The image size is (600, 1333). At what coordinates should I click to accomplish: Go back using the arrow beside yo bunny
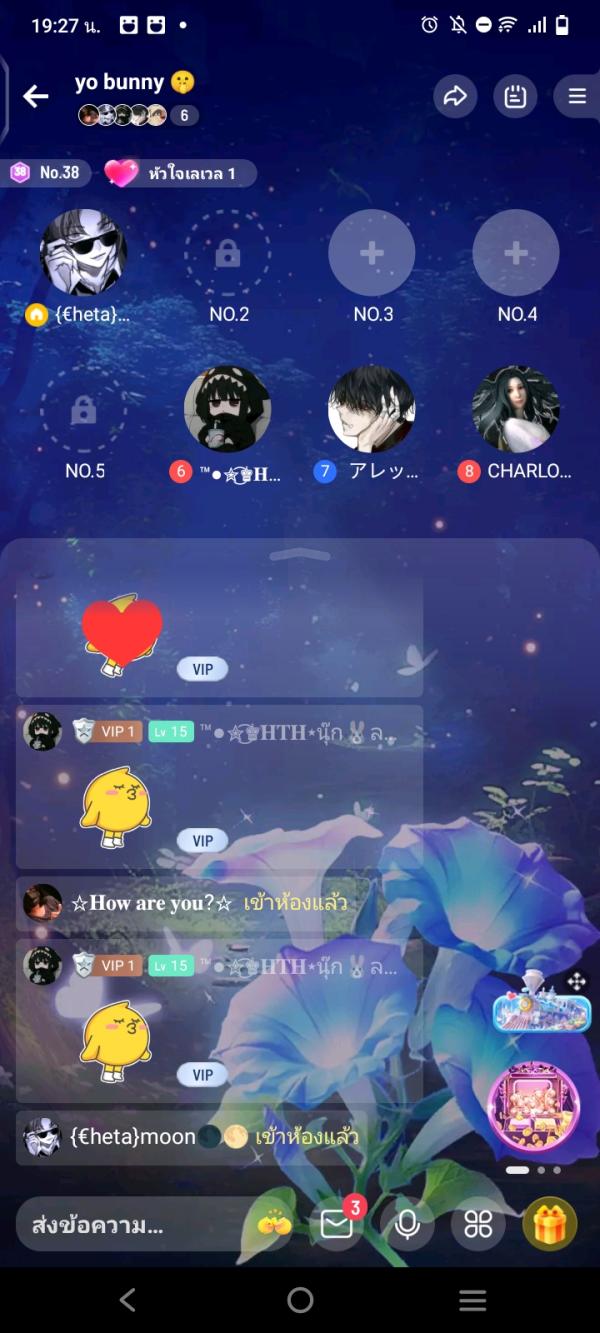pos(36,96)
